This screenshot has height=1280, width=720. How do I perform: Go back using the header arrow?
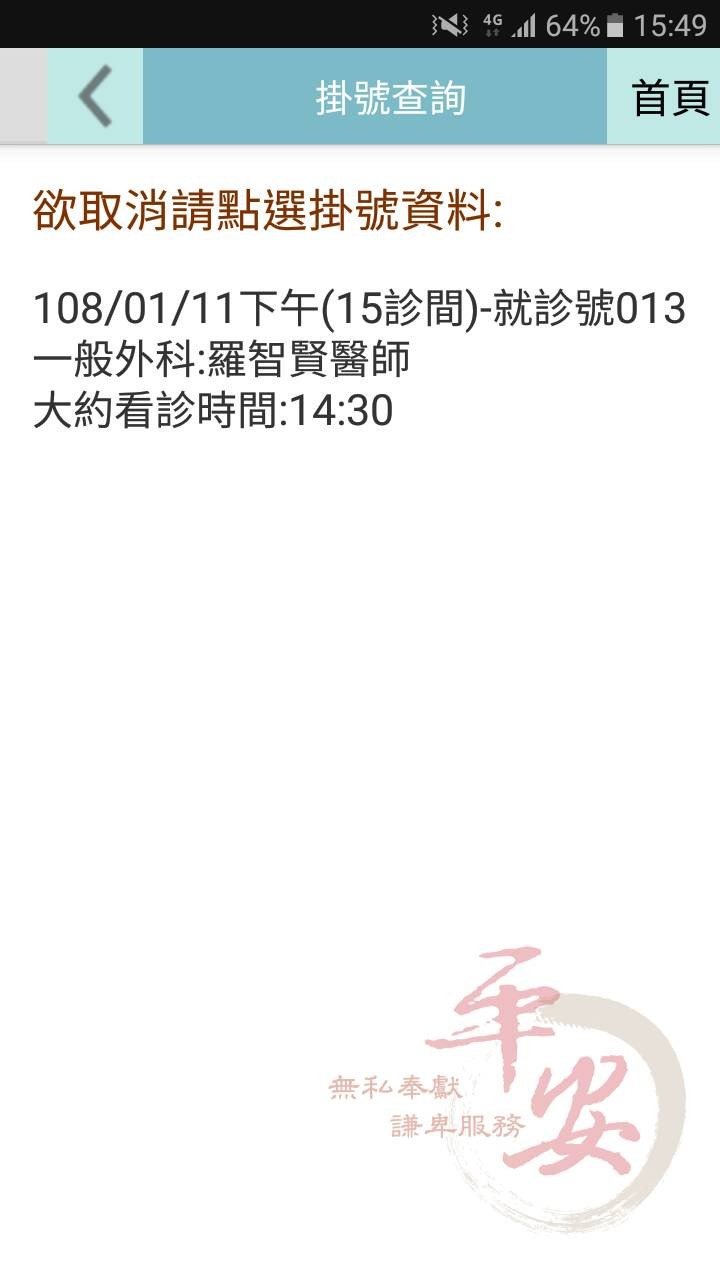tap(95, 97)
